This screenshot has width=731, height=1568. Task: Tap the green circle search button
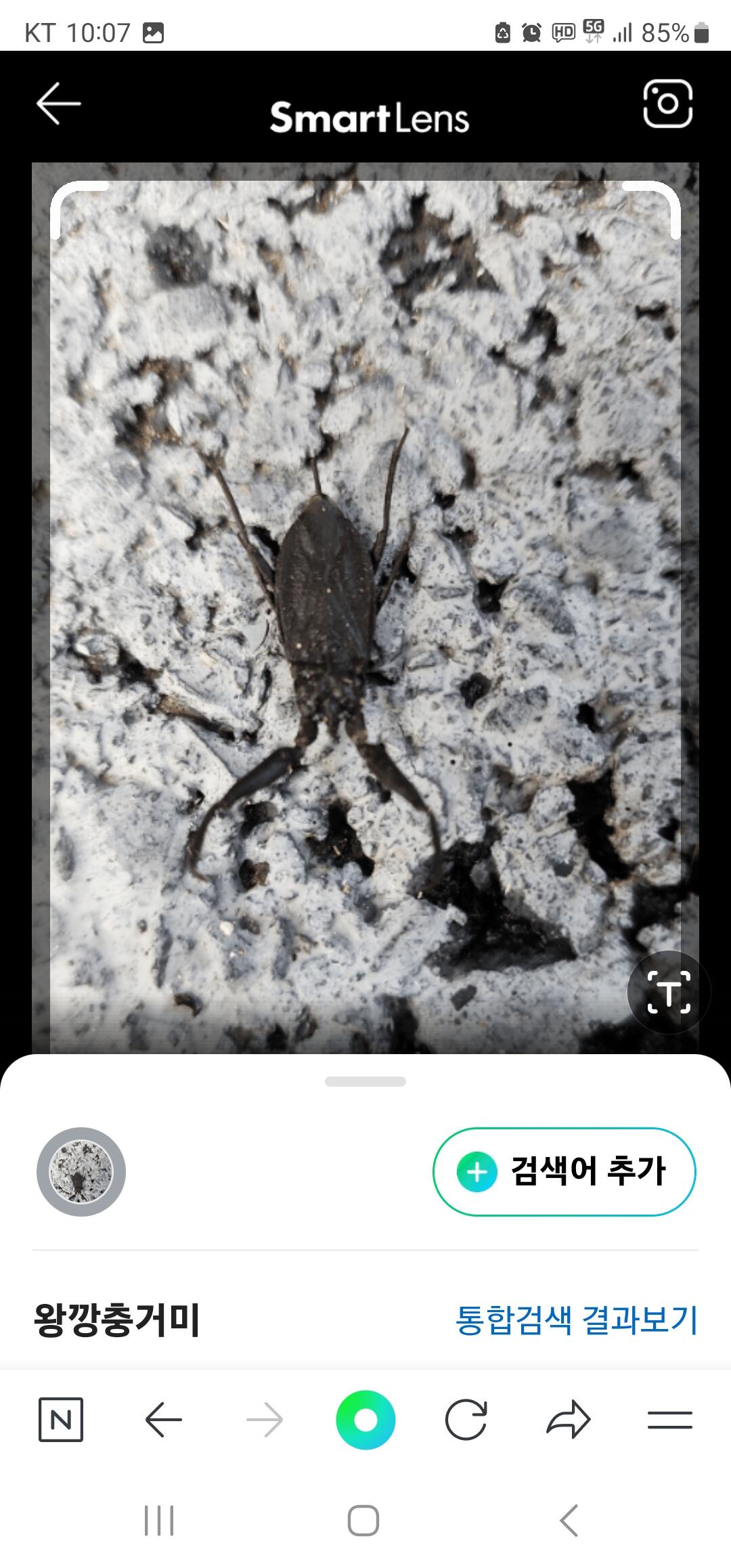[365, 1420]
